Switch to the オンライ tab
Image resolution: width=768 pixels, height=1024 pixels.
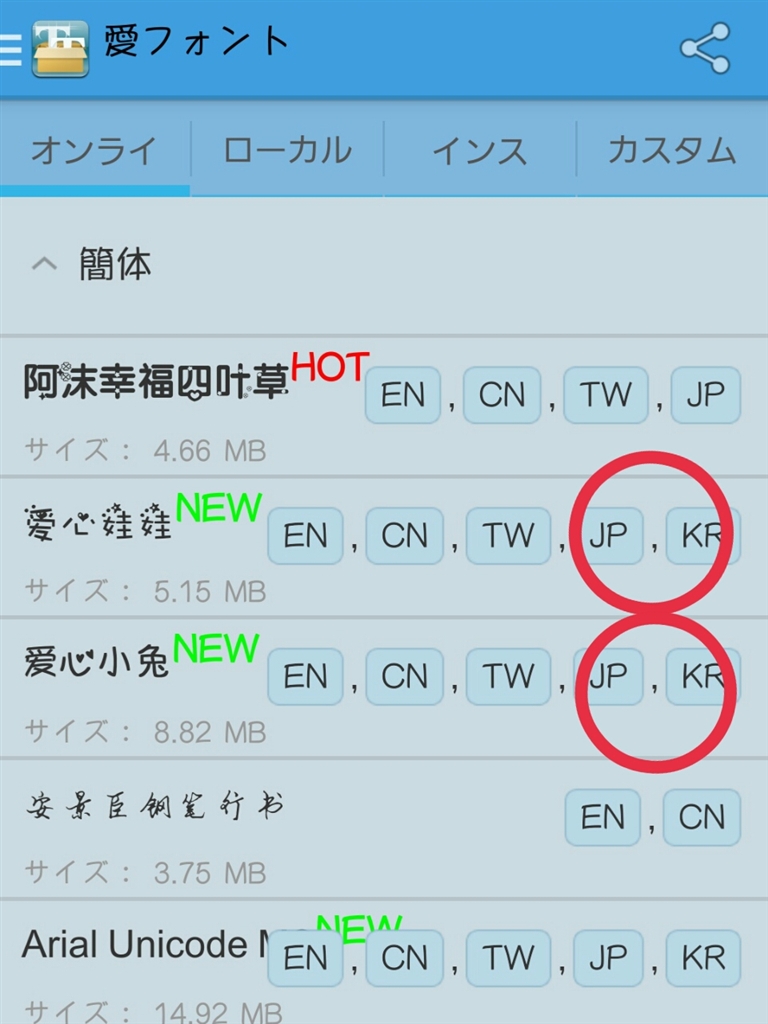pyautogui.click(x=94, y=151)
